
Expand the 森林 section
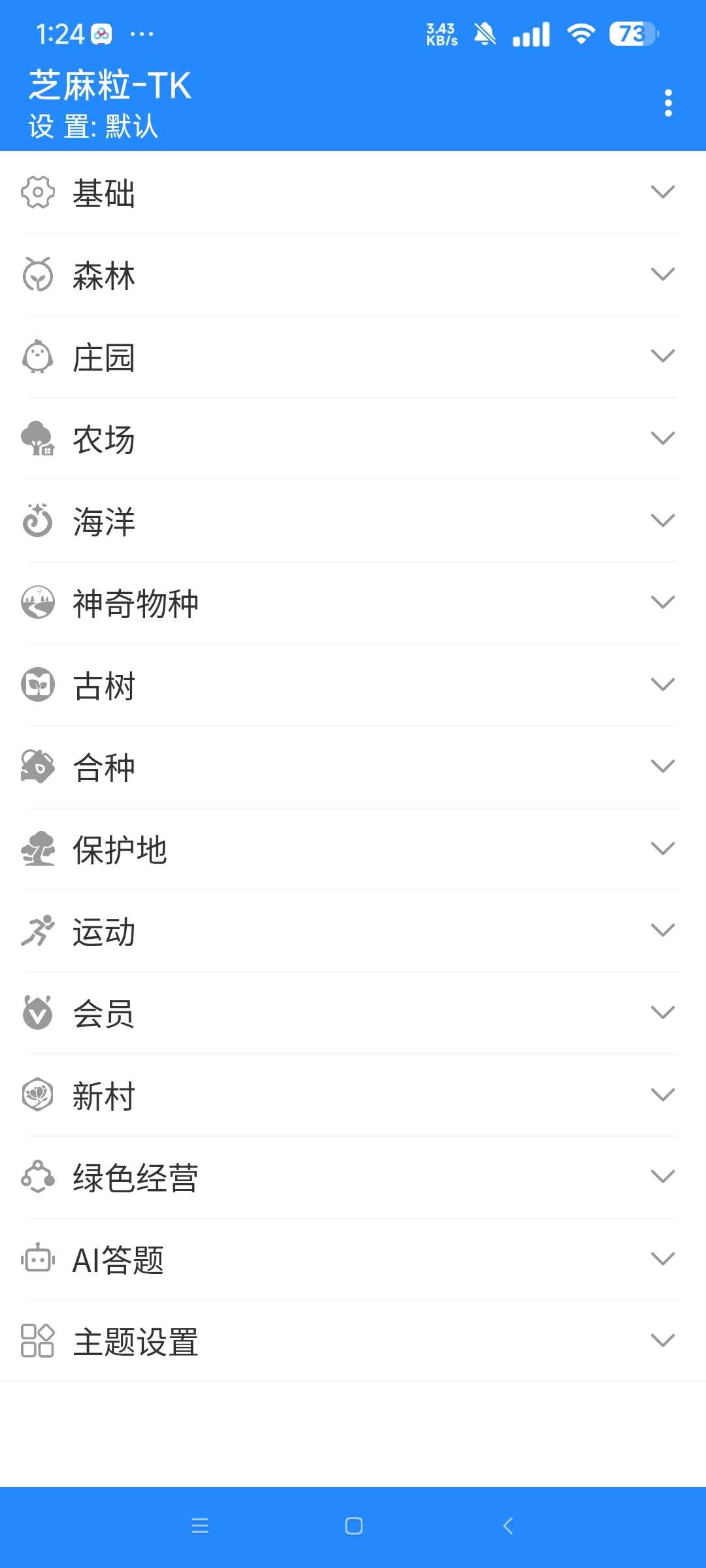pyautogui.click(x=353, y=275)
